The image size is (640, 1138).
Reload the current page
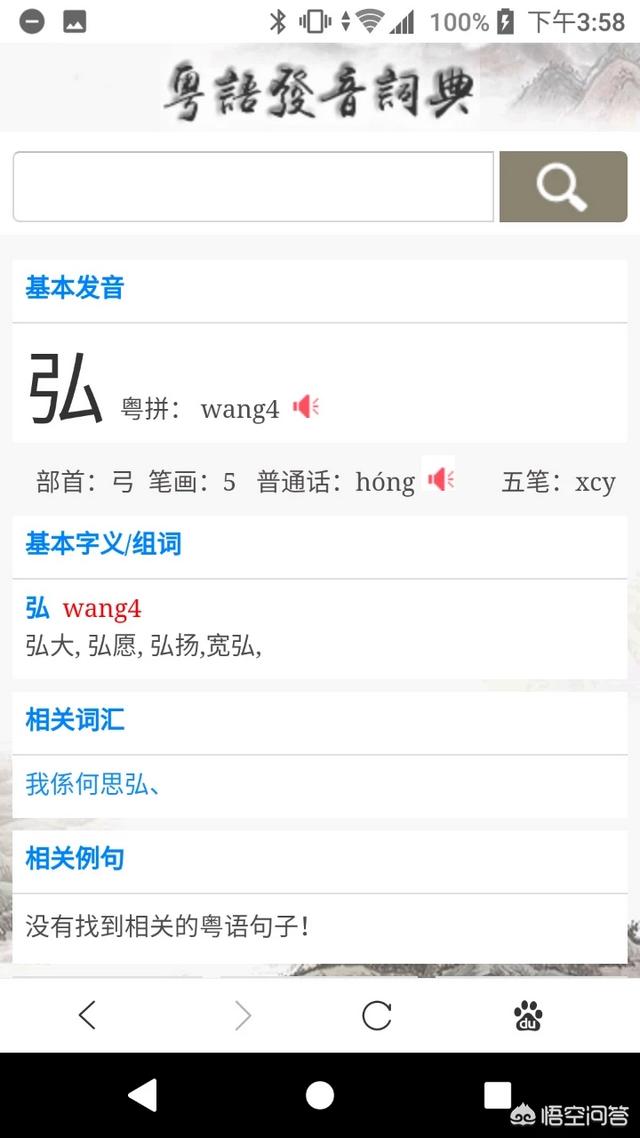pyautogui.click(x=377, y=1015)
